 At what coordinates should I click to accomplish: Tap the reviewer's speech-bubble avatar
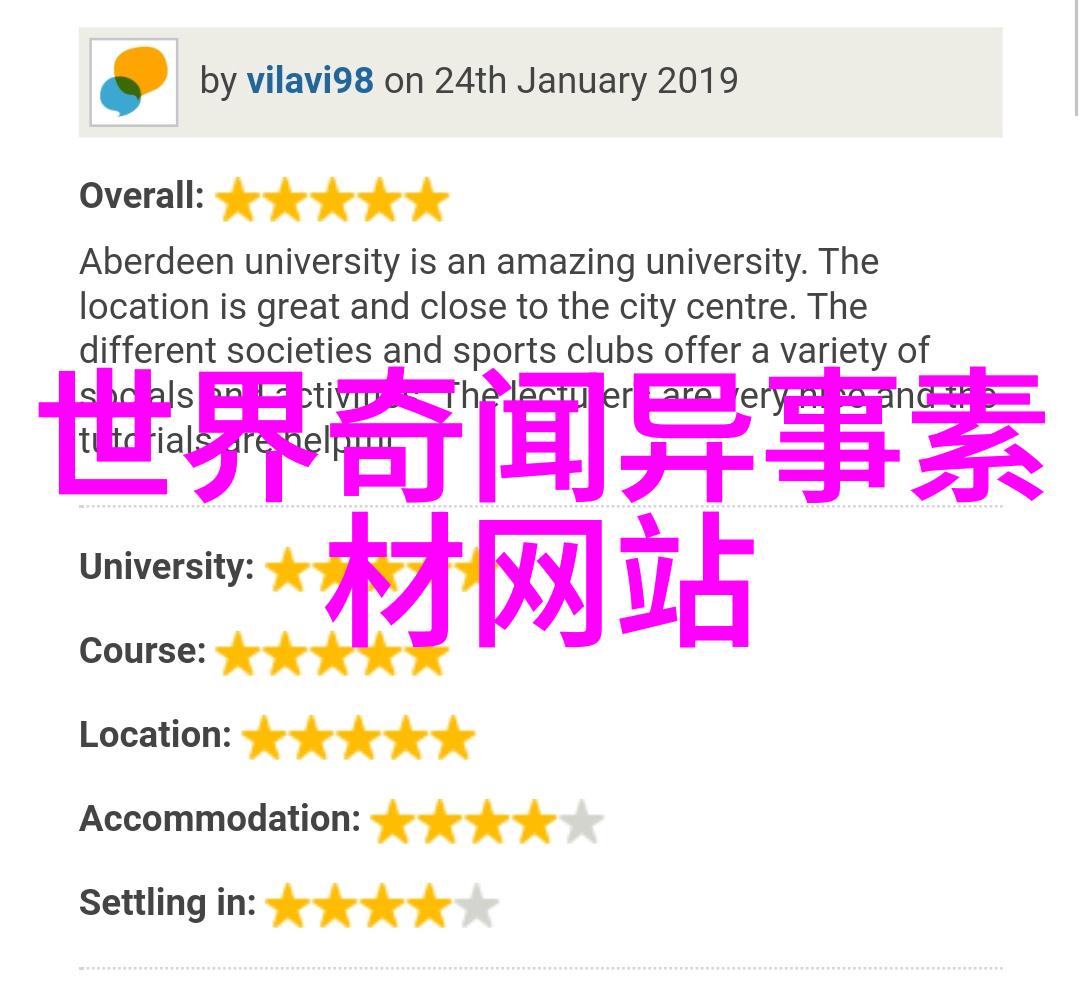pos(134,82)
